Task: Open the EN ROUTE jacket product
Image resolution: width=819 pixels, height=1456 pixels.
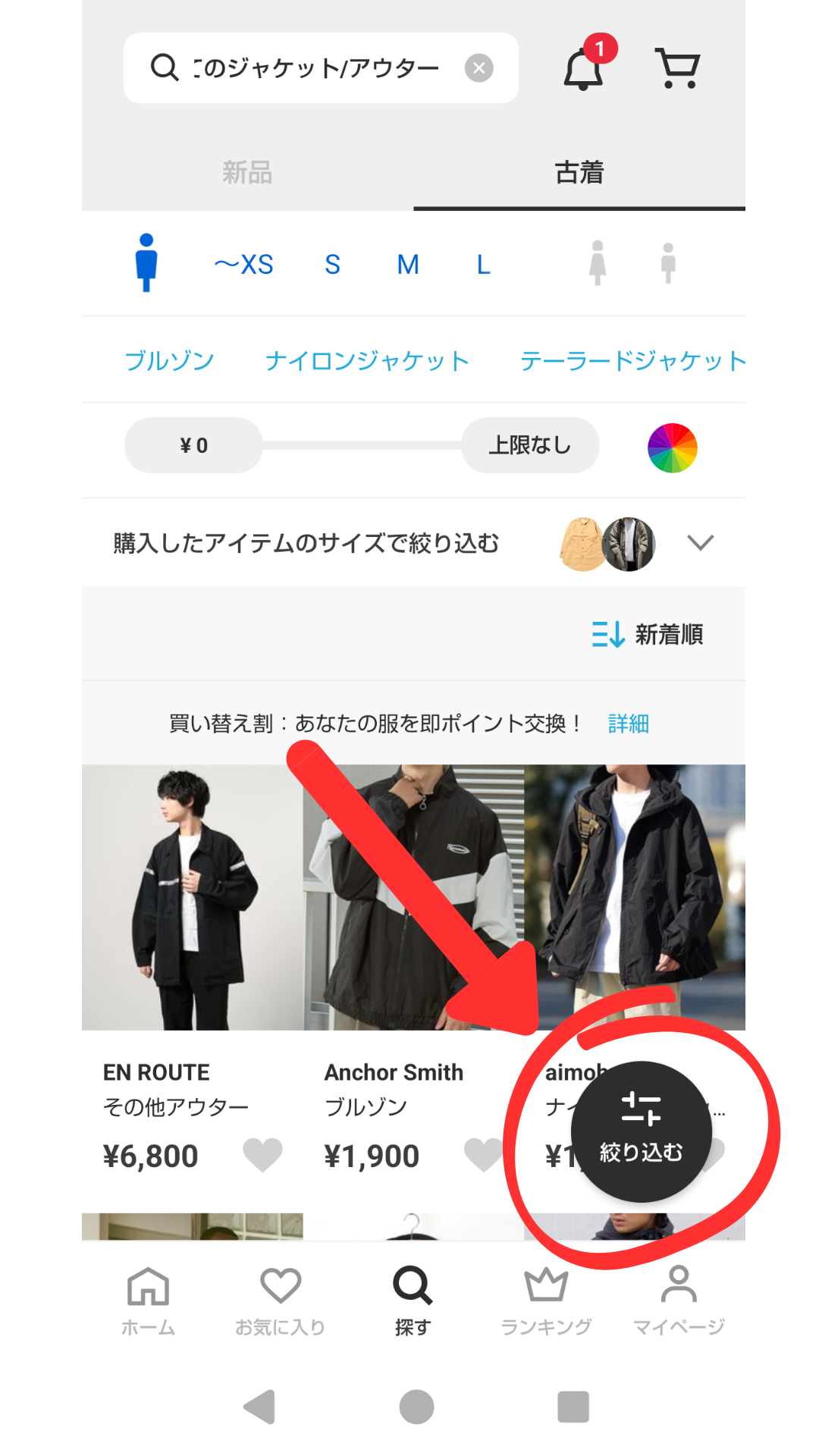Action: click(192, 897)
